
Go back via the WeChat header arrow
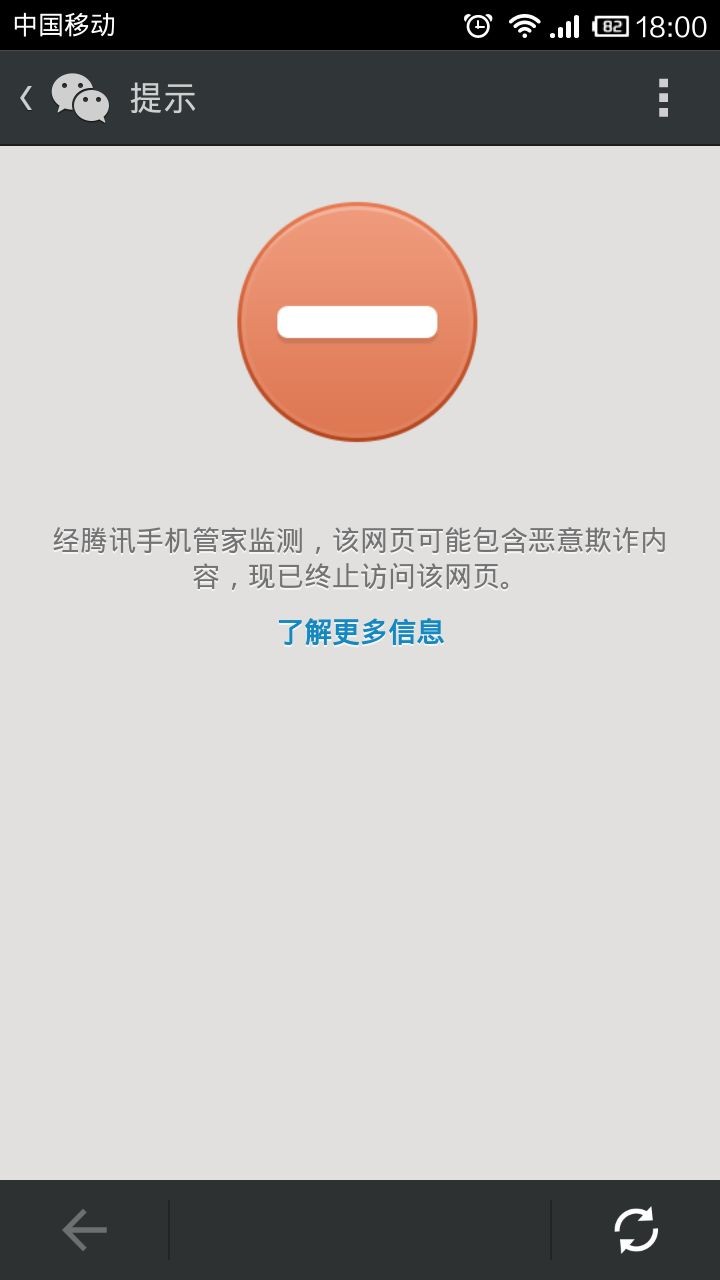click(x=27, y=98)
